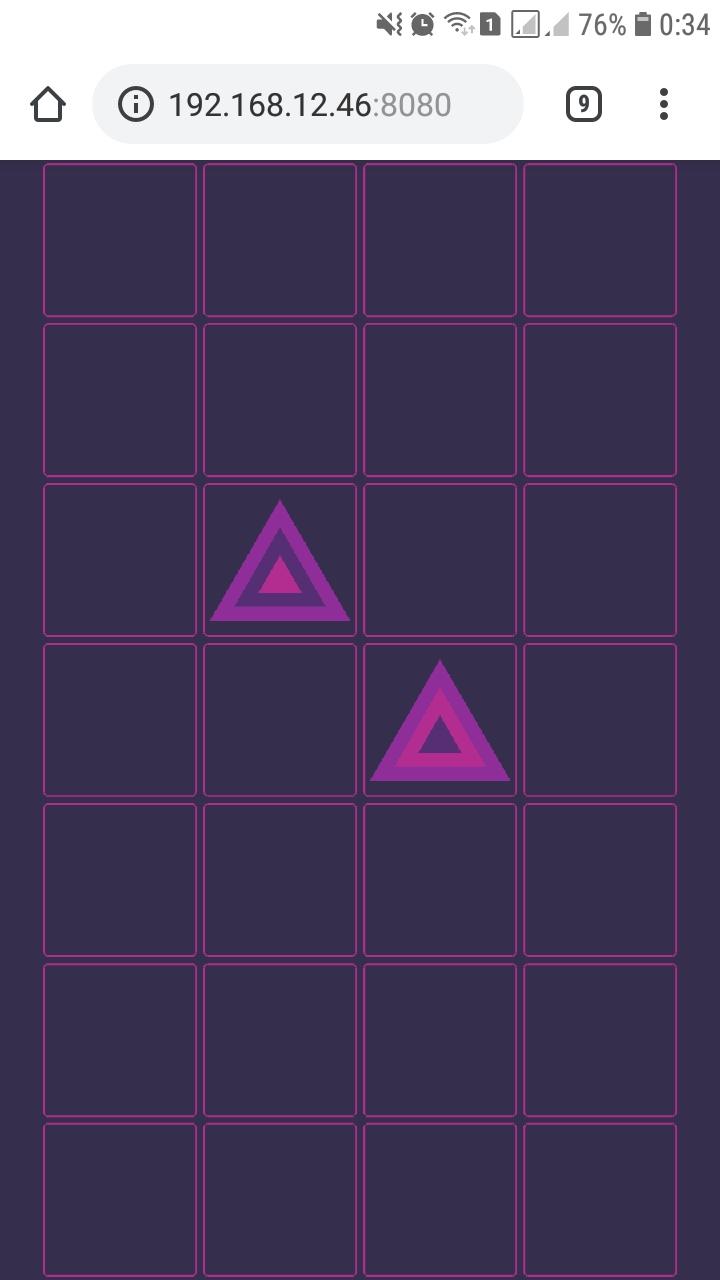Screen dimensions: 720x1280
Task: Open the browser overflow menu
Action: coord(664,104)
